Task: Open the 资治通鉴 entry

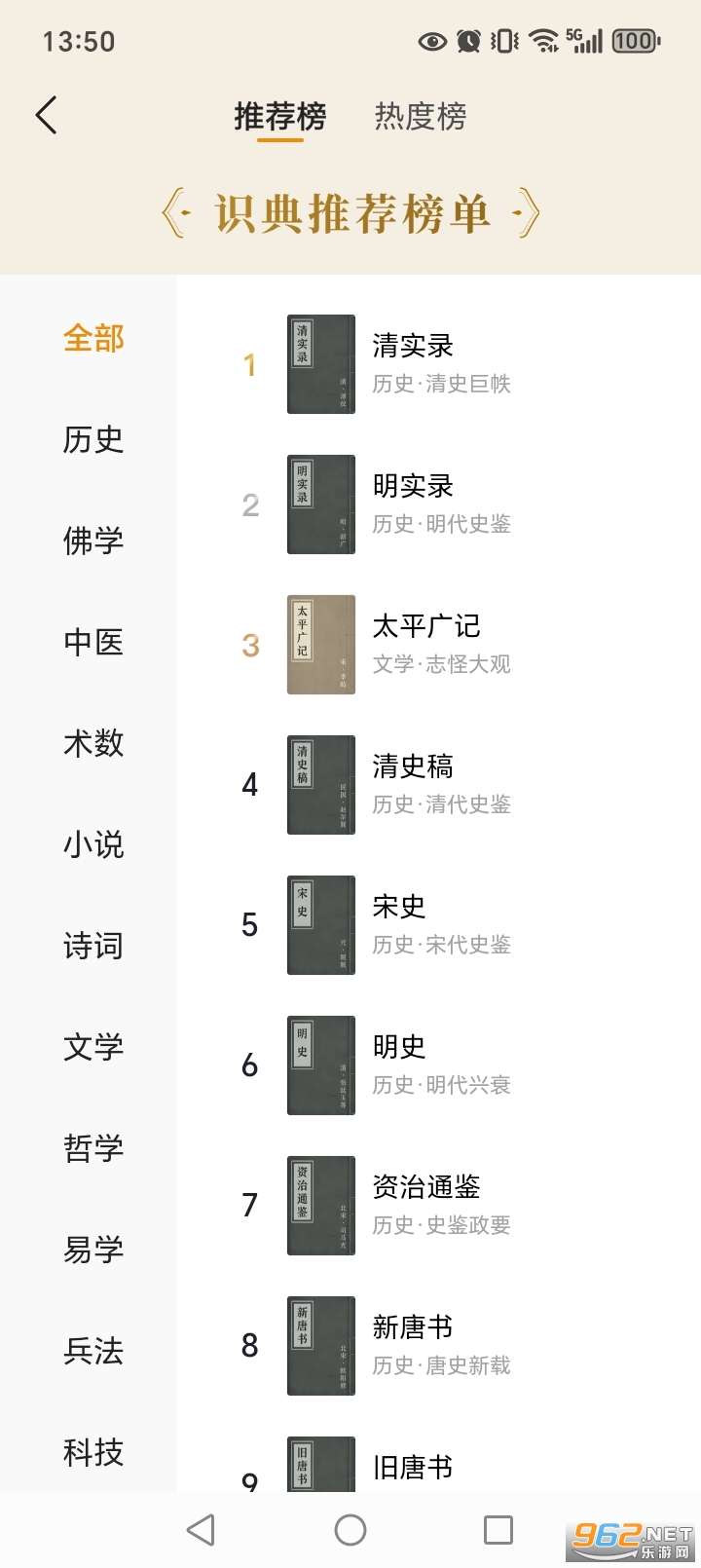Action: tap(425, 1205)
